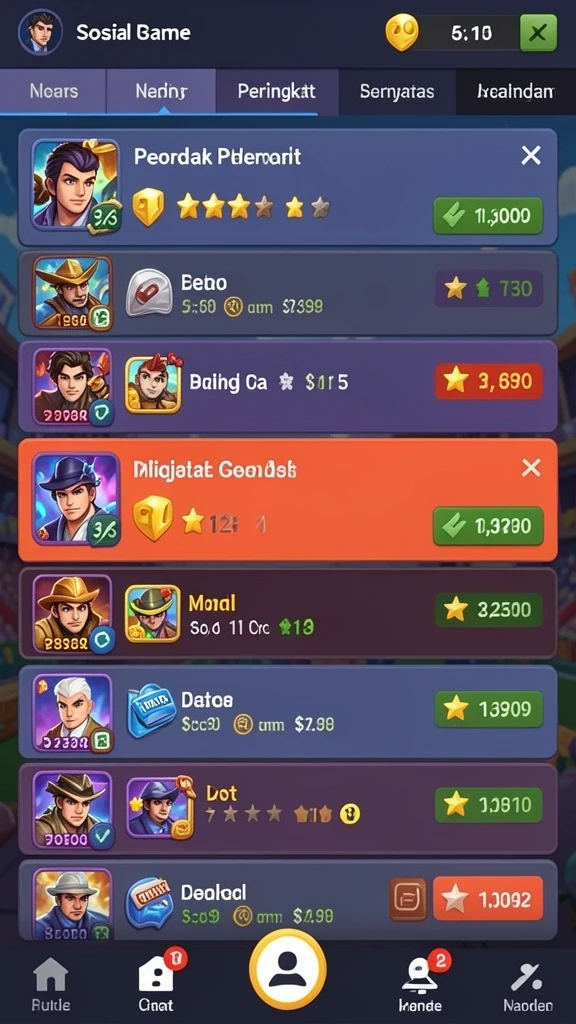Open the Bebo player row
Image resolution: width=576 pixels, height=1024 pixels.
tap(287, 293)
